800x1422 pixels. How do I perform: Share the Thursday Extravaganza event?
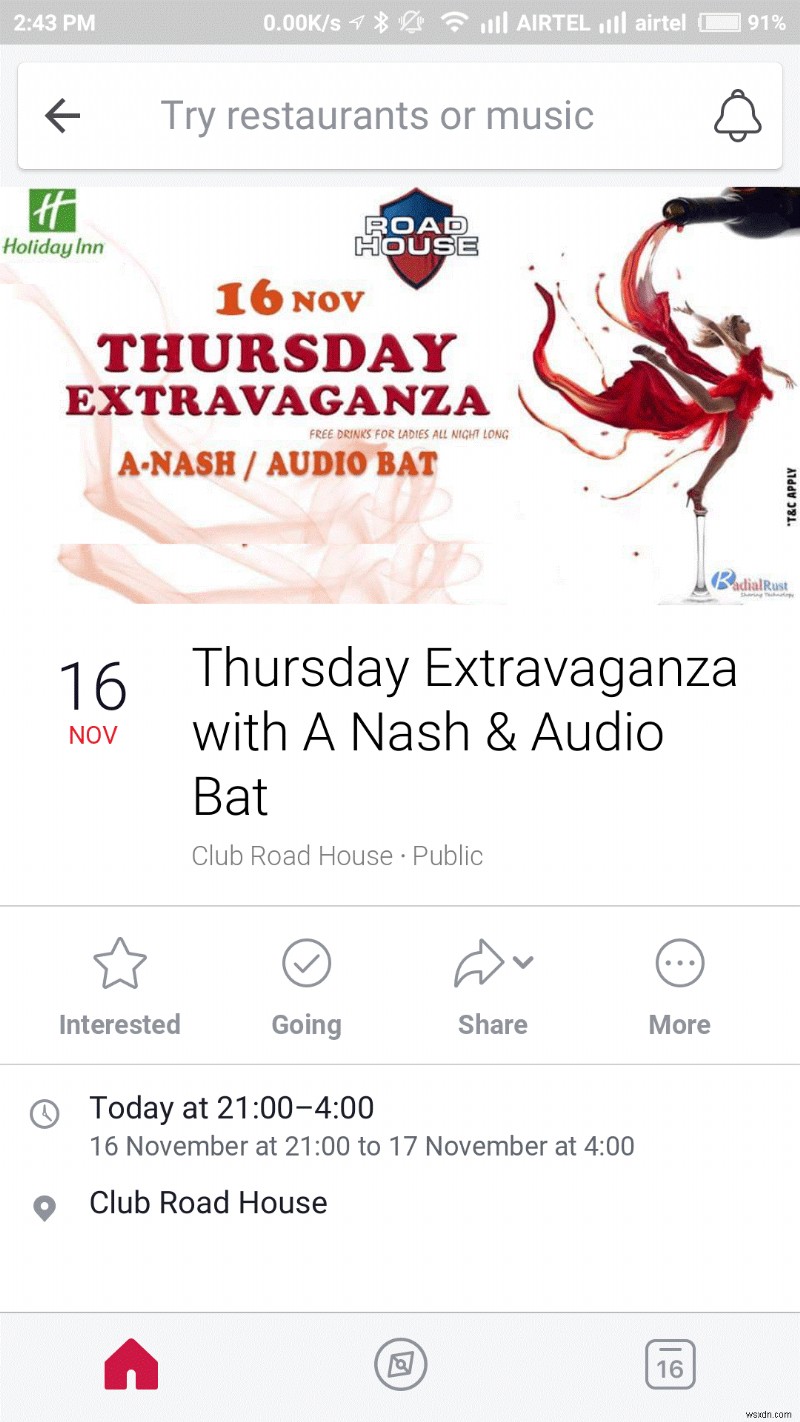pos(492,985)
